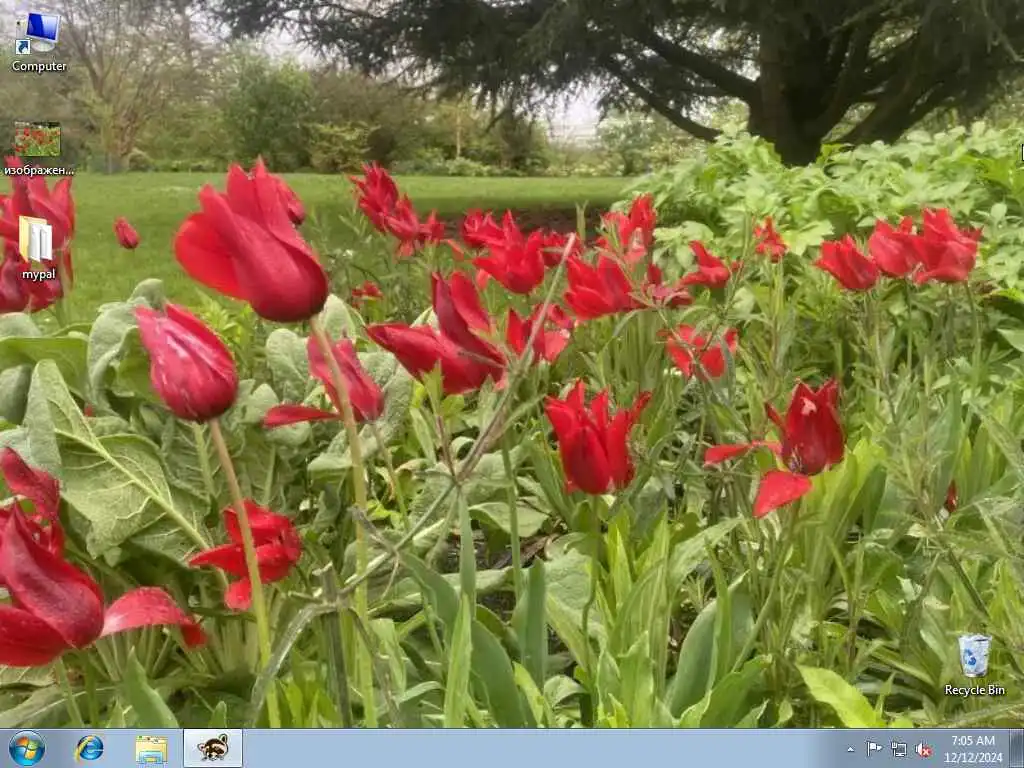Open the network tray icon
The width and height of the screenshot is (1024, 768).
(899, 749)
